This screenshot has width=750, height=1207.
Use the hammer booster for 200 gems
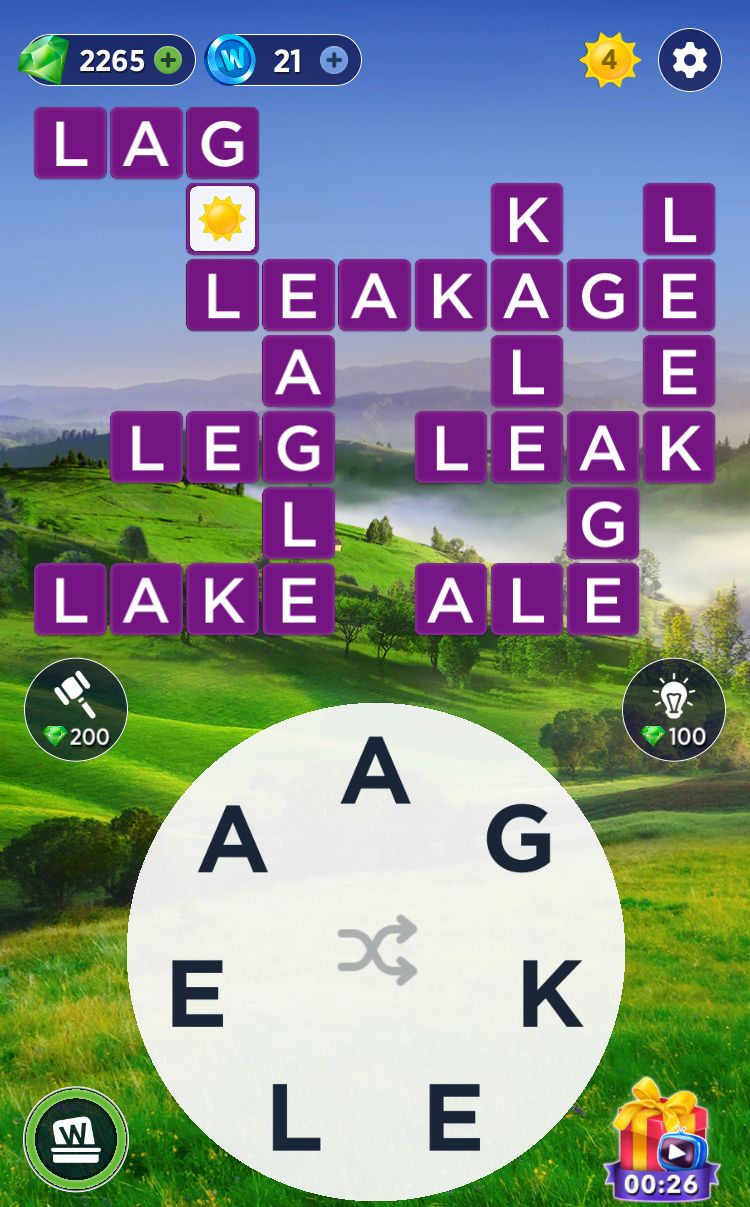[x=76, y=709]
